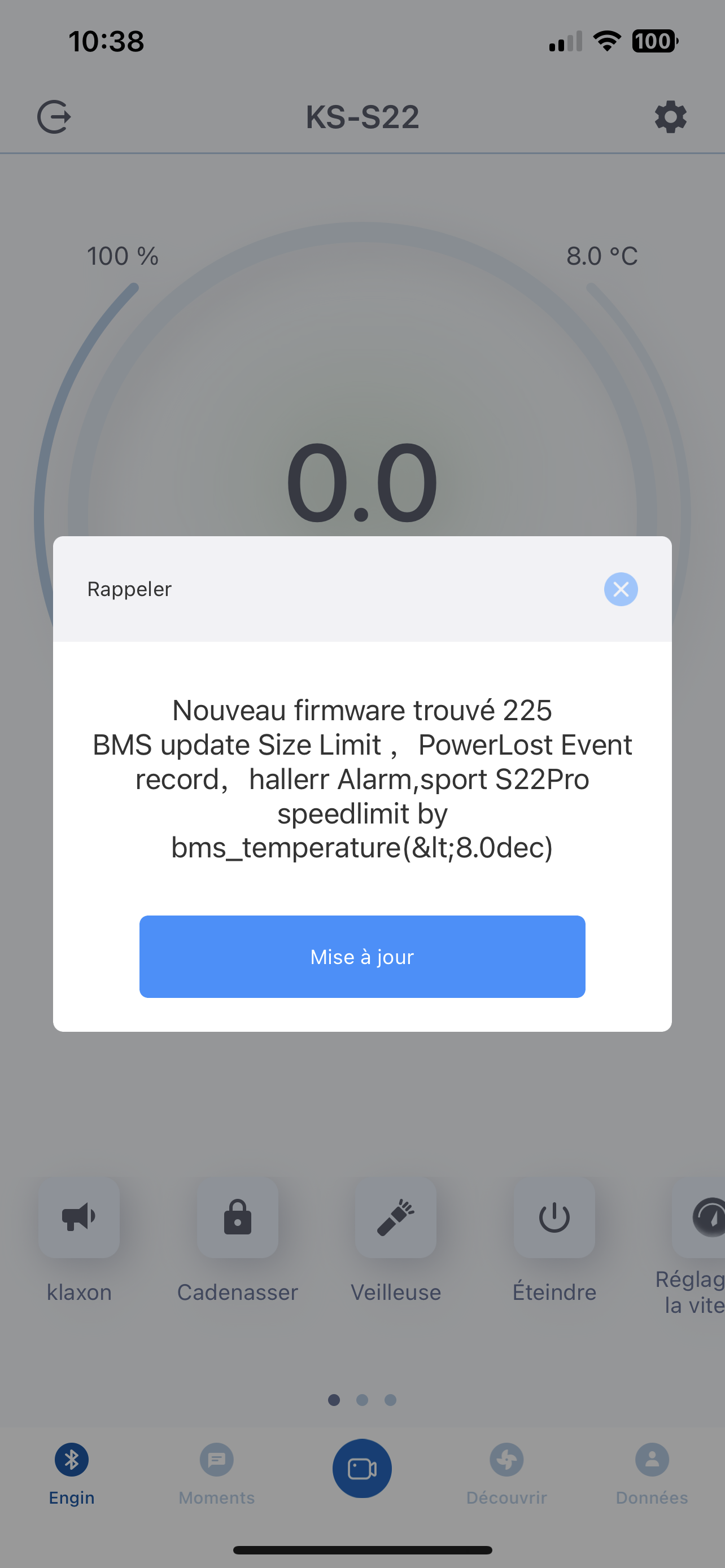This screenshot has height=1568, width=725.
Task: Tap the disconnect icon next to KS-S22
Action: pyautogui.click(x=54, y=117)
